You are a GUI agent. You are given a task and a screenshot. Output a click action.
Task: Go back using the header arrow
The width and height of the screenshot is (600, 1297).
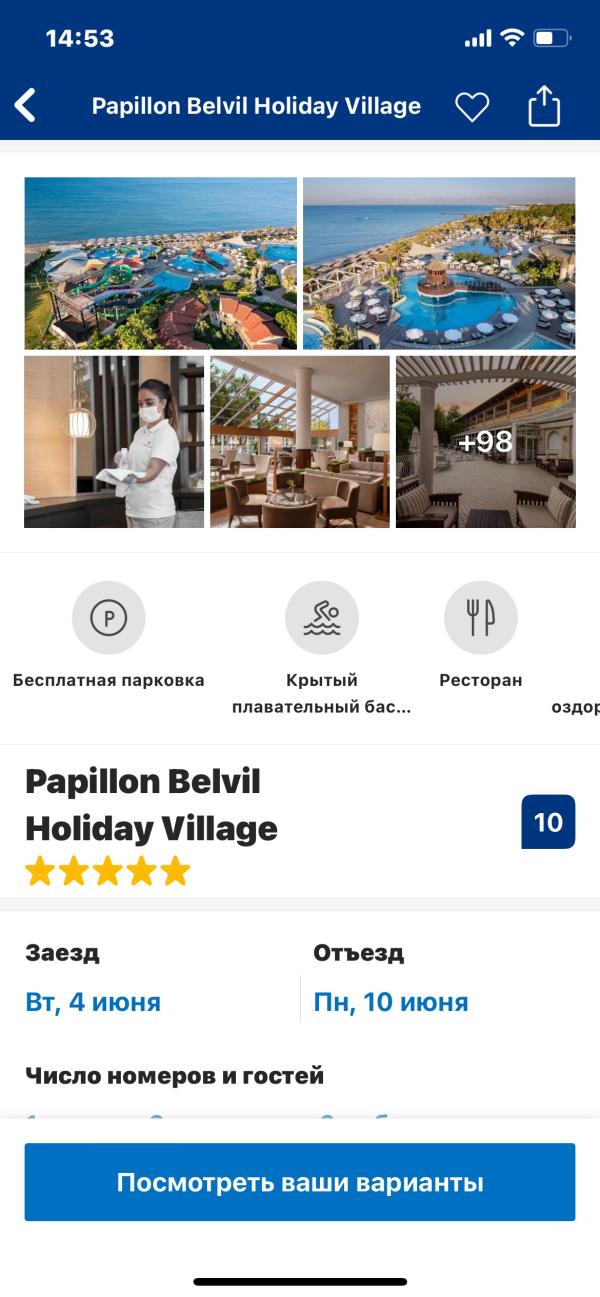point(26,105)
